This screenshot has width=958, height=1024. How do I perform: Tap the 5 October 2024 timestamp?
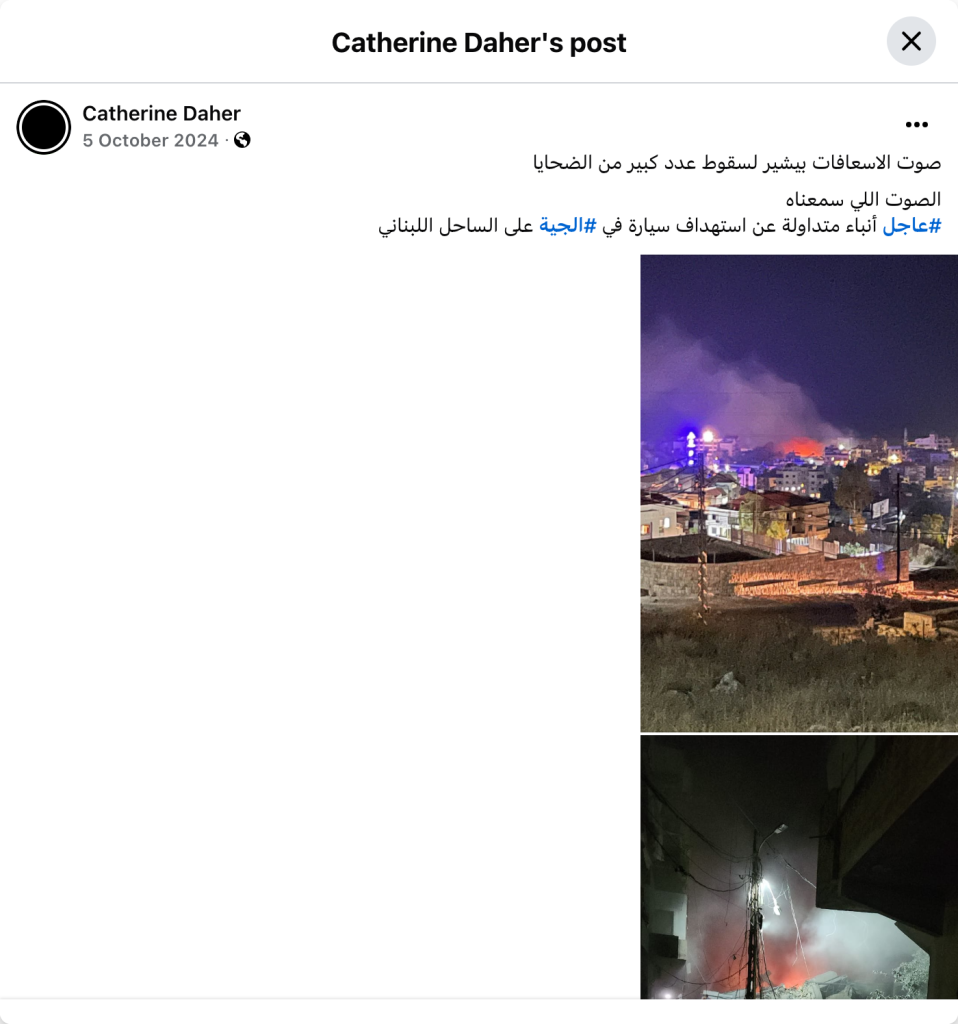tap(150, 141)
